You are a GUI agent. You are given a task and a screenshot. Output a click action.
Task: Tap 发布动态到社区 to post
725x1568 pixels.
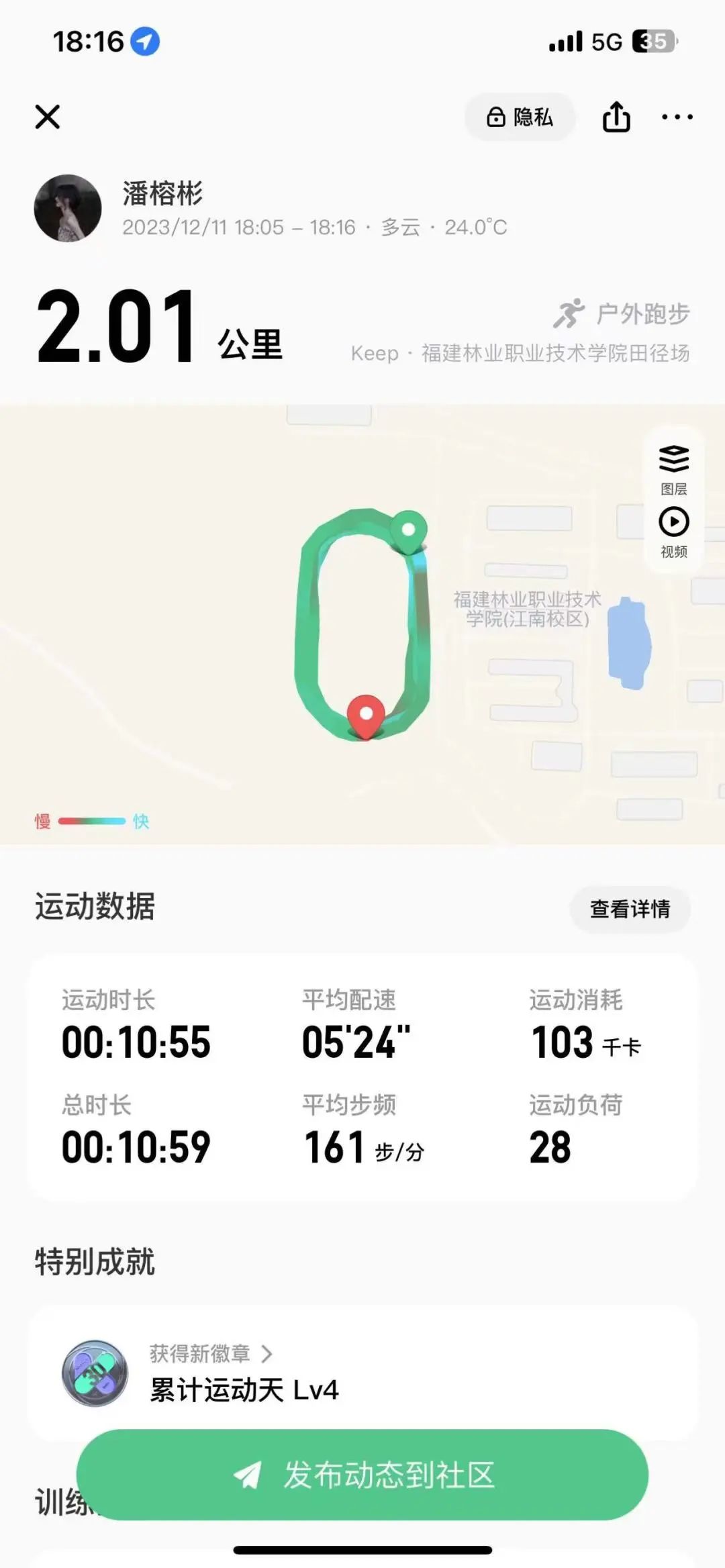click(x=362, y=1475)
